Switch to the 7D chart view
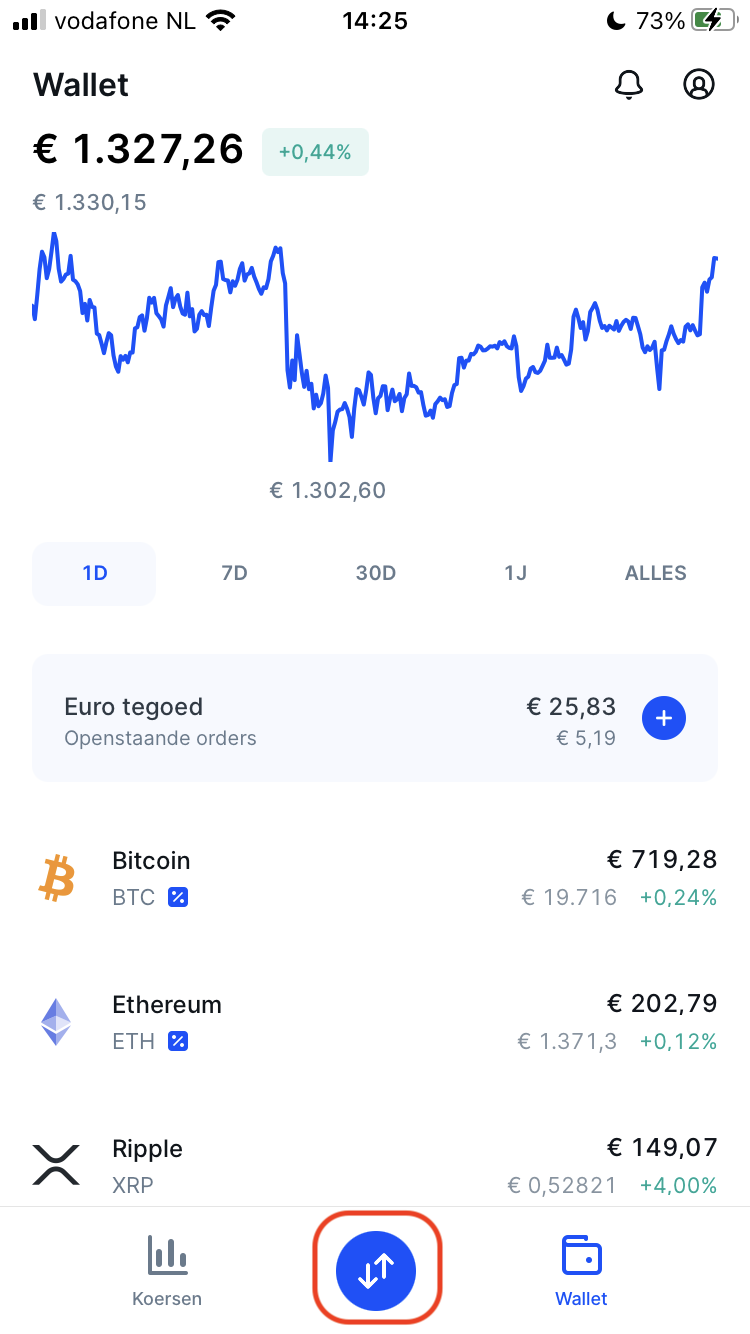This screenshot has height=1334, width=750. click(x=234, y=573)
